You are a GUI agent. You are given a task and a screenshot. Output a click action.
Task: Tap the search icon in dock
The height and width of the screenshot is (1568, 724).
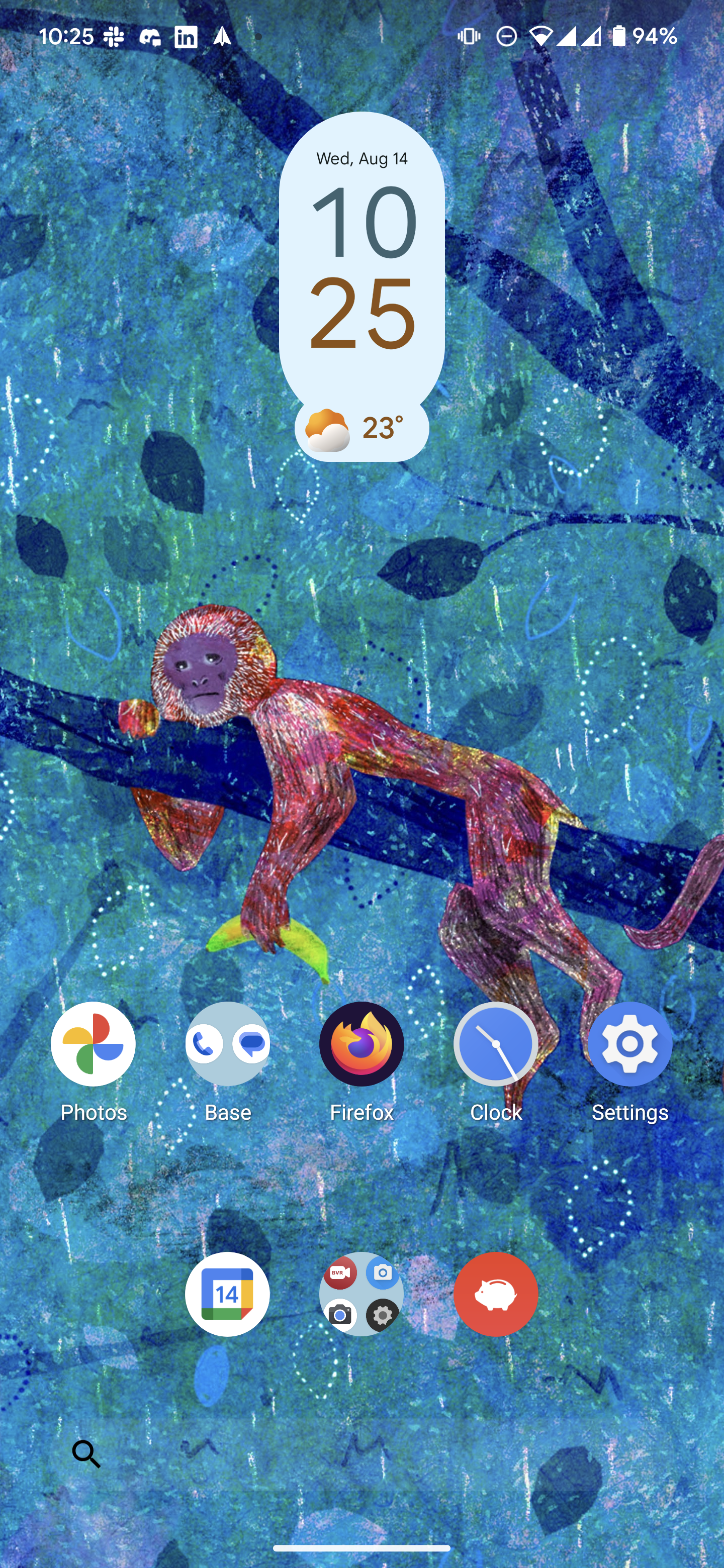point(86,1454)
